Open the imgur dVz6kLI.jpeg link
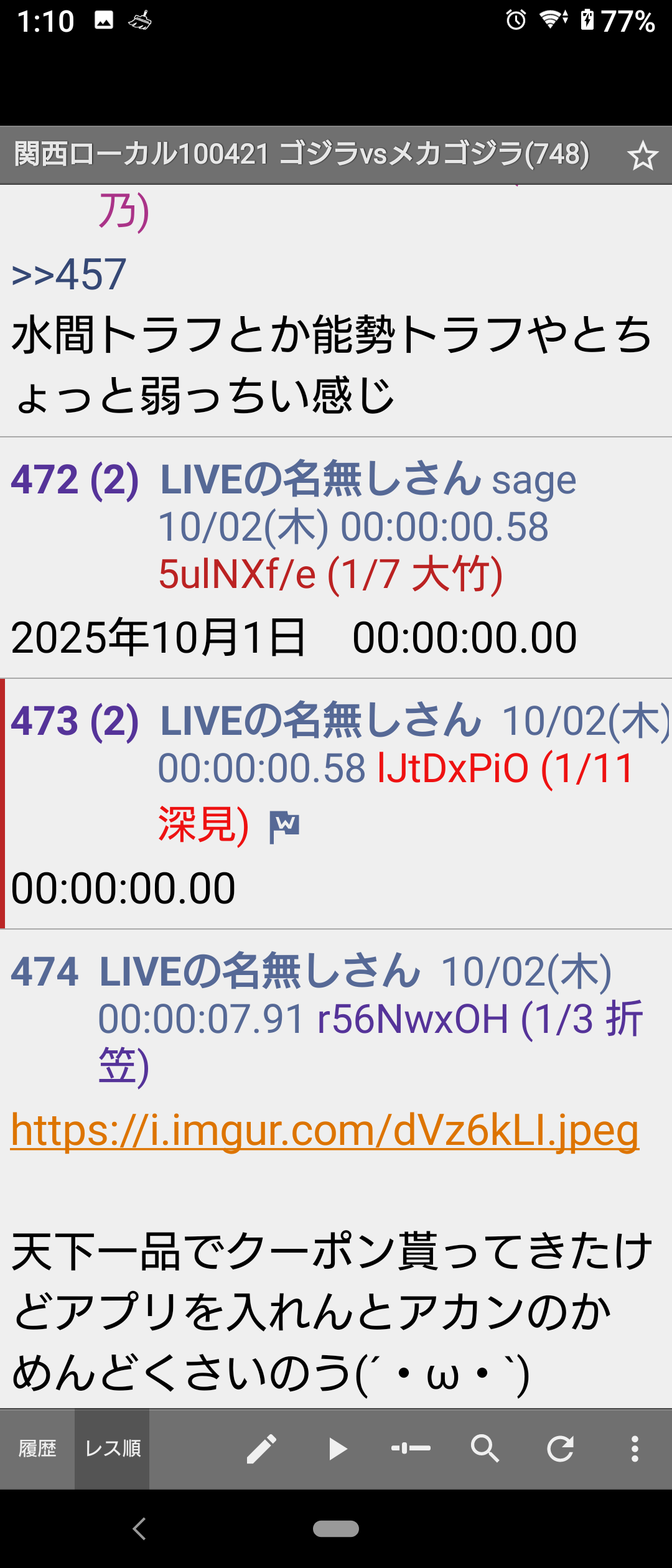This screenshot has width=672, height=1568. click(x=325, y=1131)
